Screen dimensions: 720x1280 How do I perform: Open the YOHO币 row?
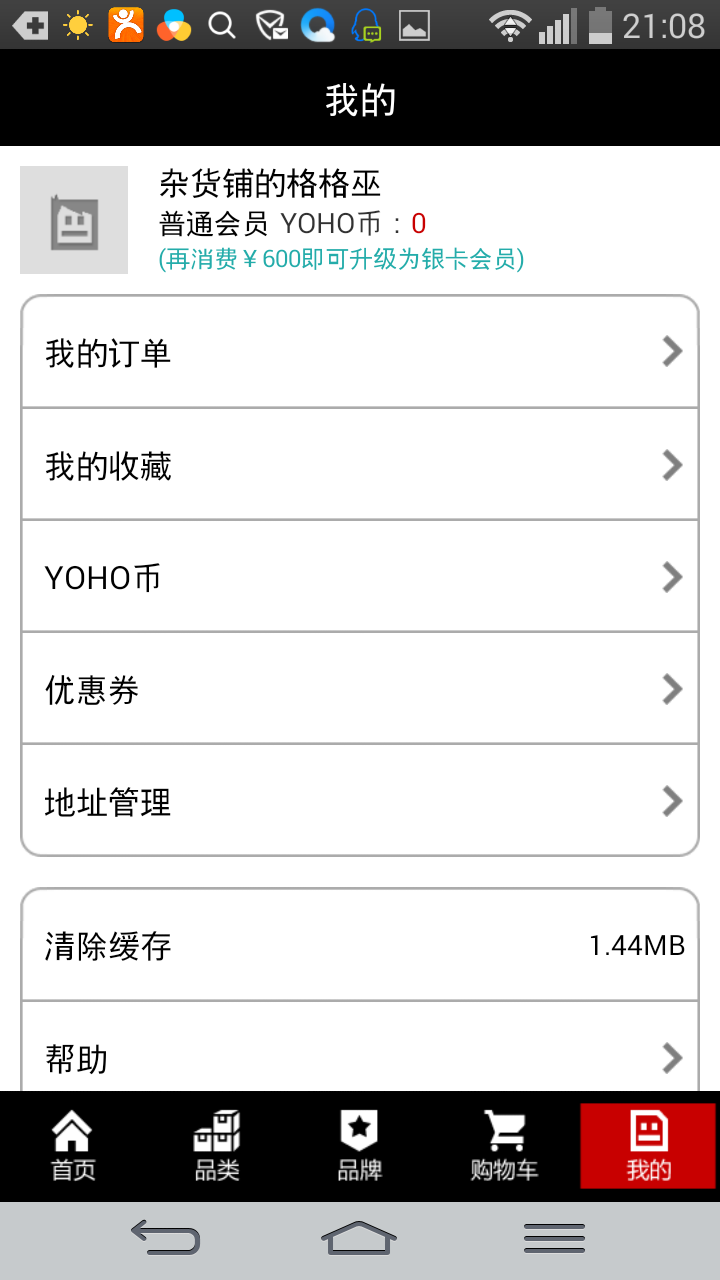[360, 576]
